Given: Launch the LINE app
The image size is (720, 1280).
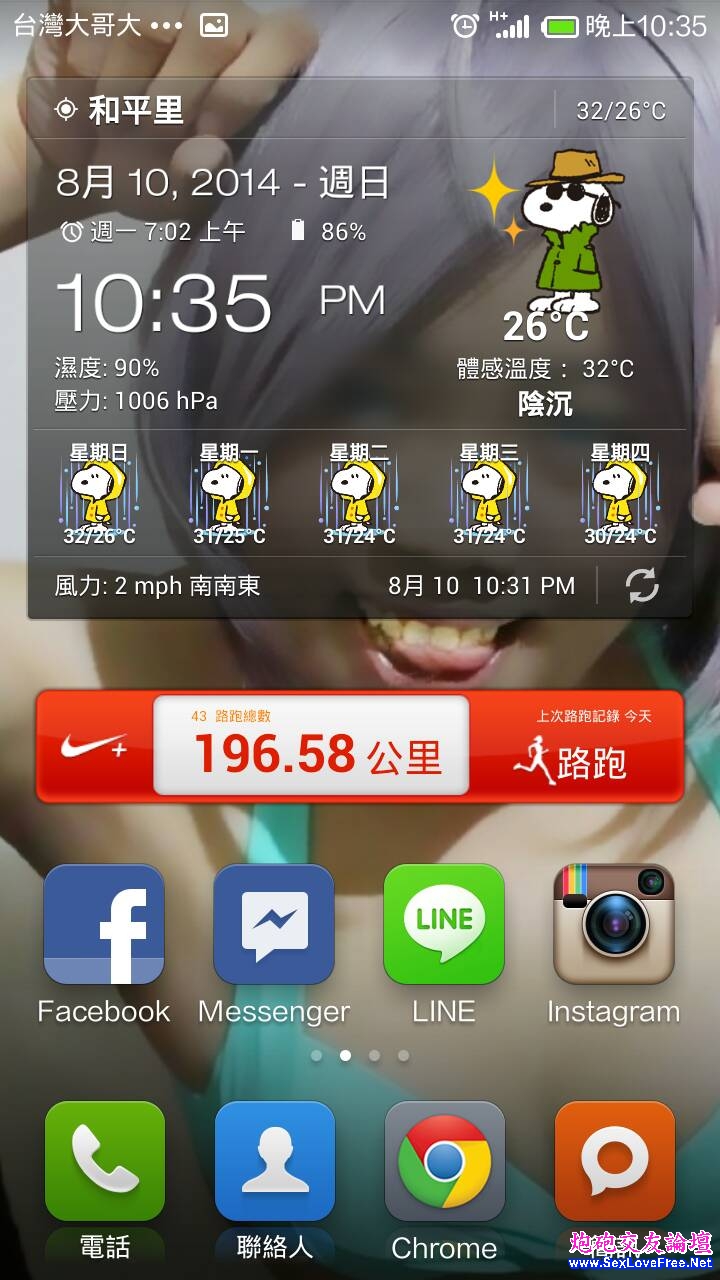Looking at the screenshot, I should coord(444,925).
